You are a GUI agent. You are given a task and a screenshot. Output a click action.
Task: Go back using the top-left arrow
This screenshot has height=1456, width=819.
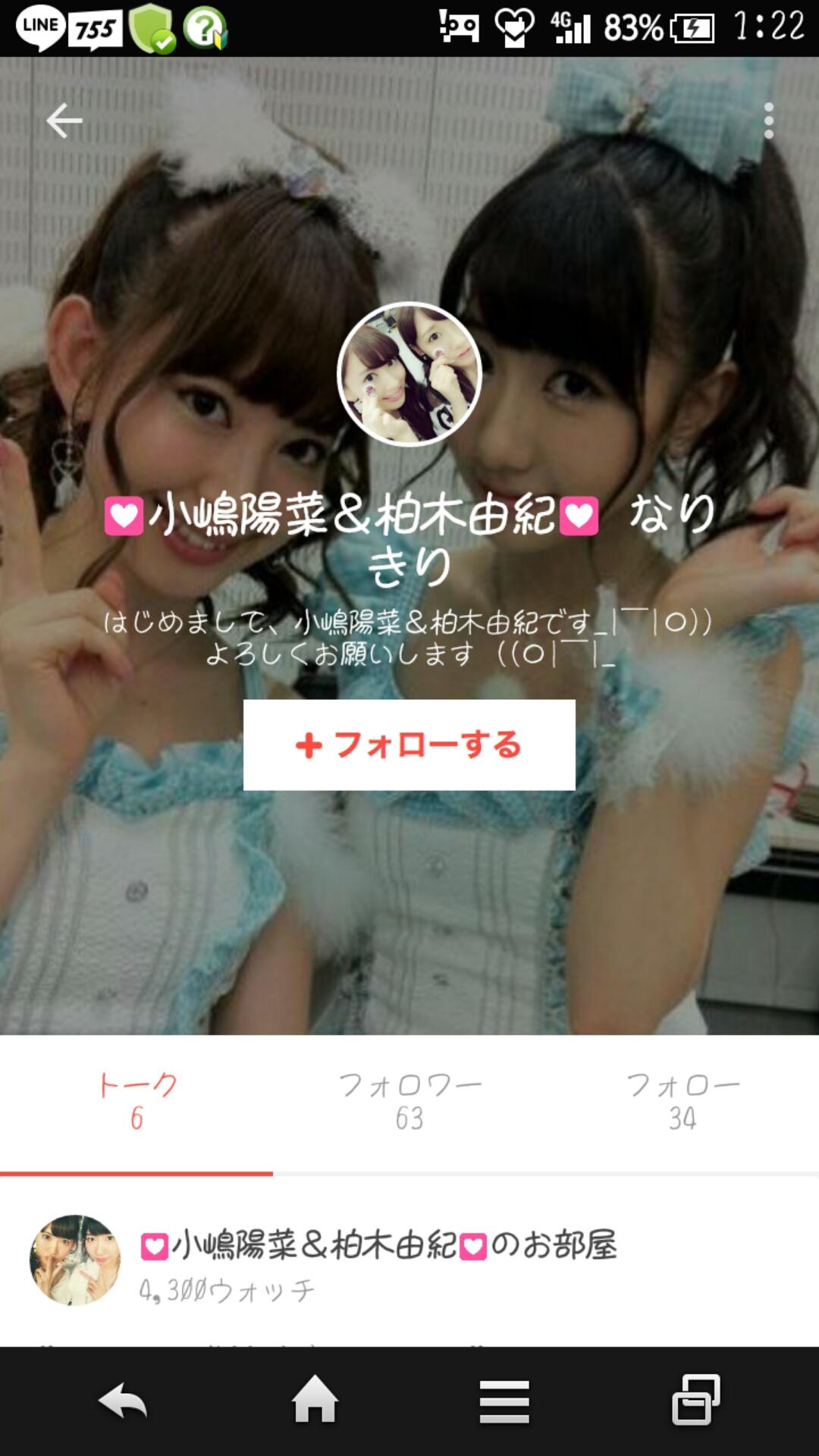[x=64, y=121]
